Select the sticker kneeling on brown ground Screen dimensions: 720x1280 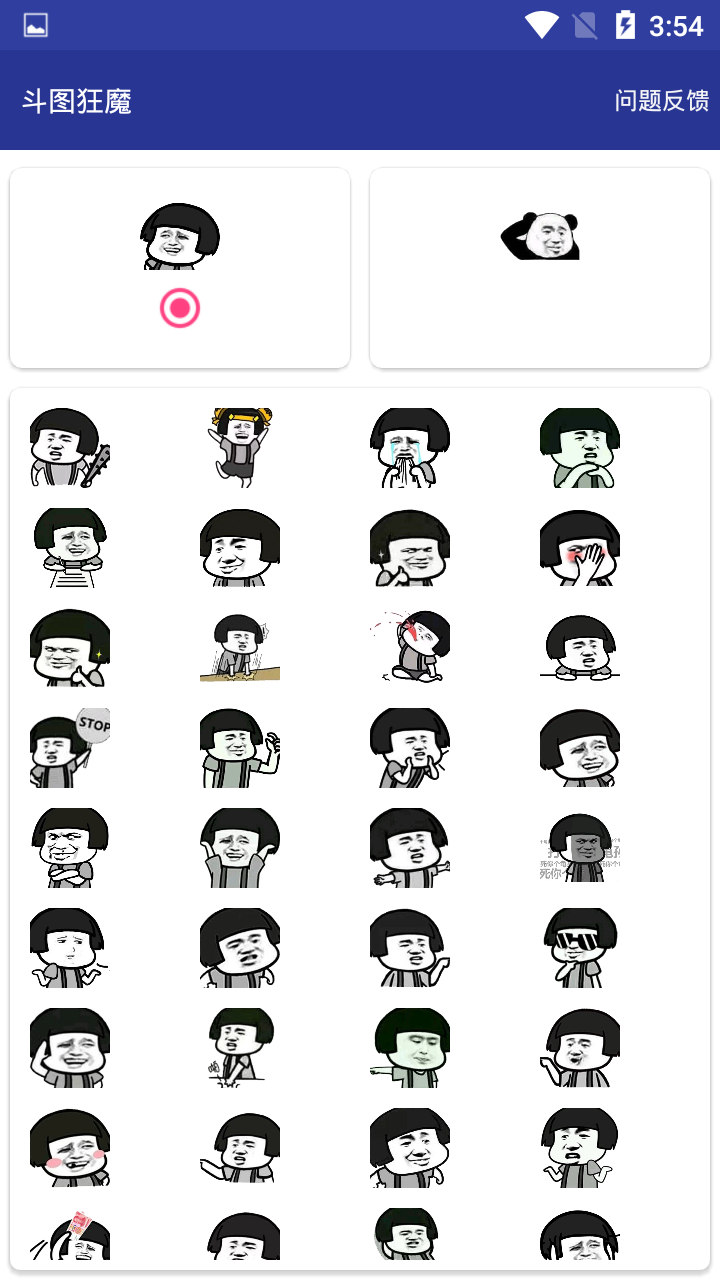(x=240, y=647)
